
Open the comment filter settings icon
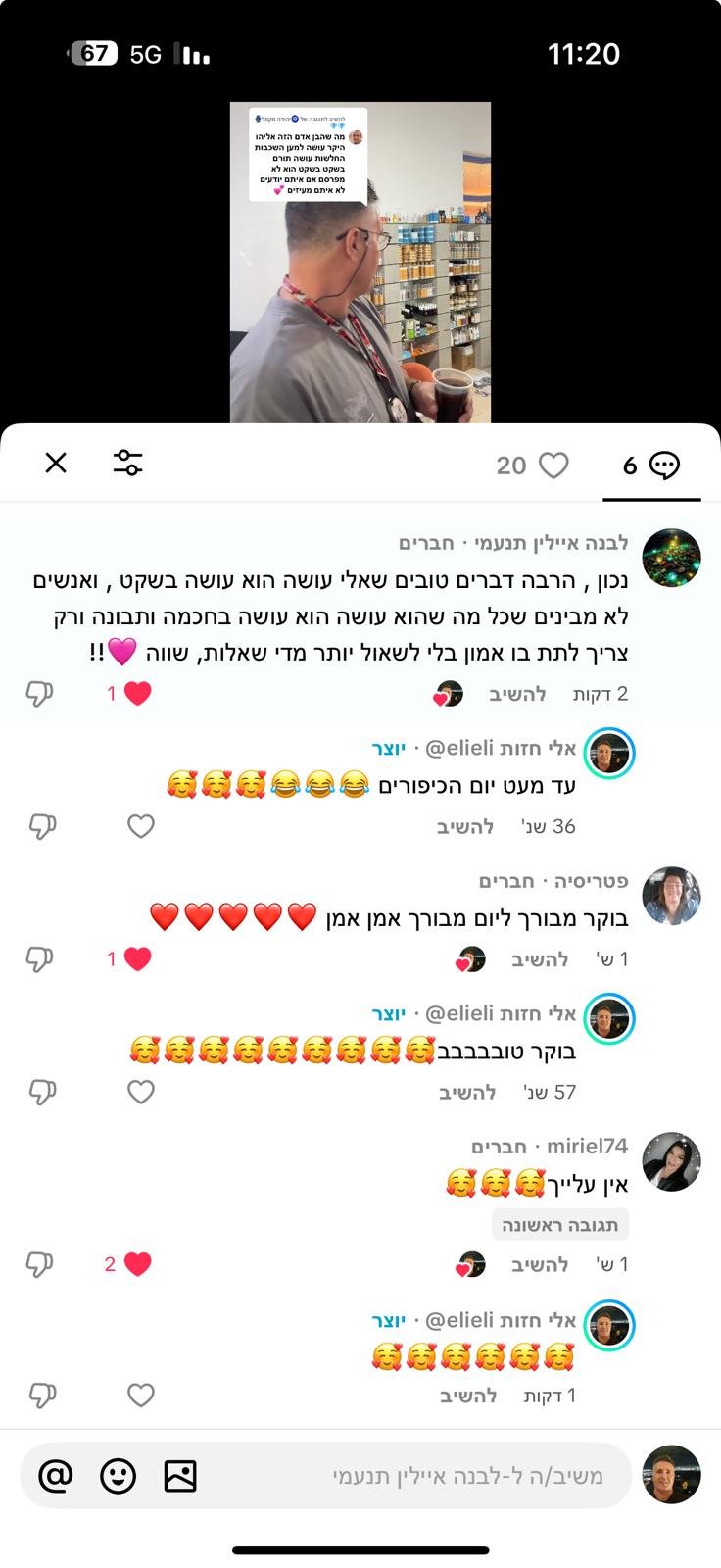(x=127, y=463)
